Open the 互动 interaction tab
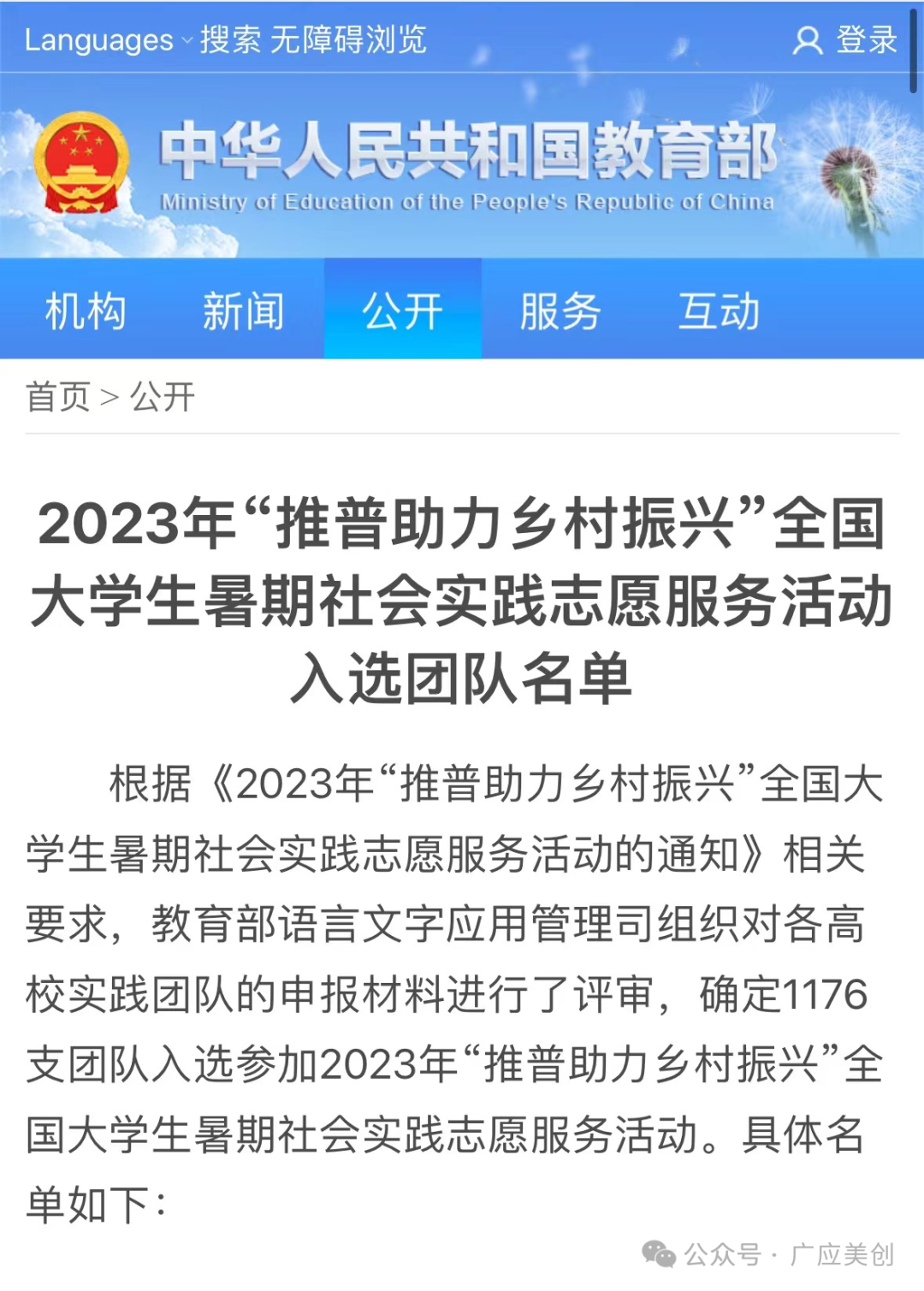This screenshot has width=924, height=1291. 719,311
